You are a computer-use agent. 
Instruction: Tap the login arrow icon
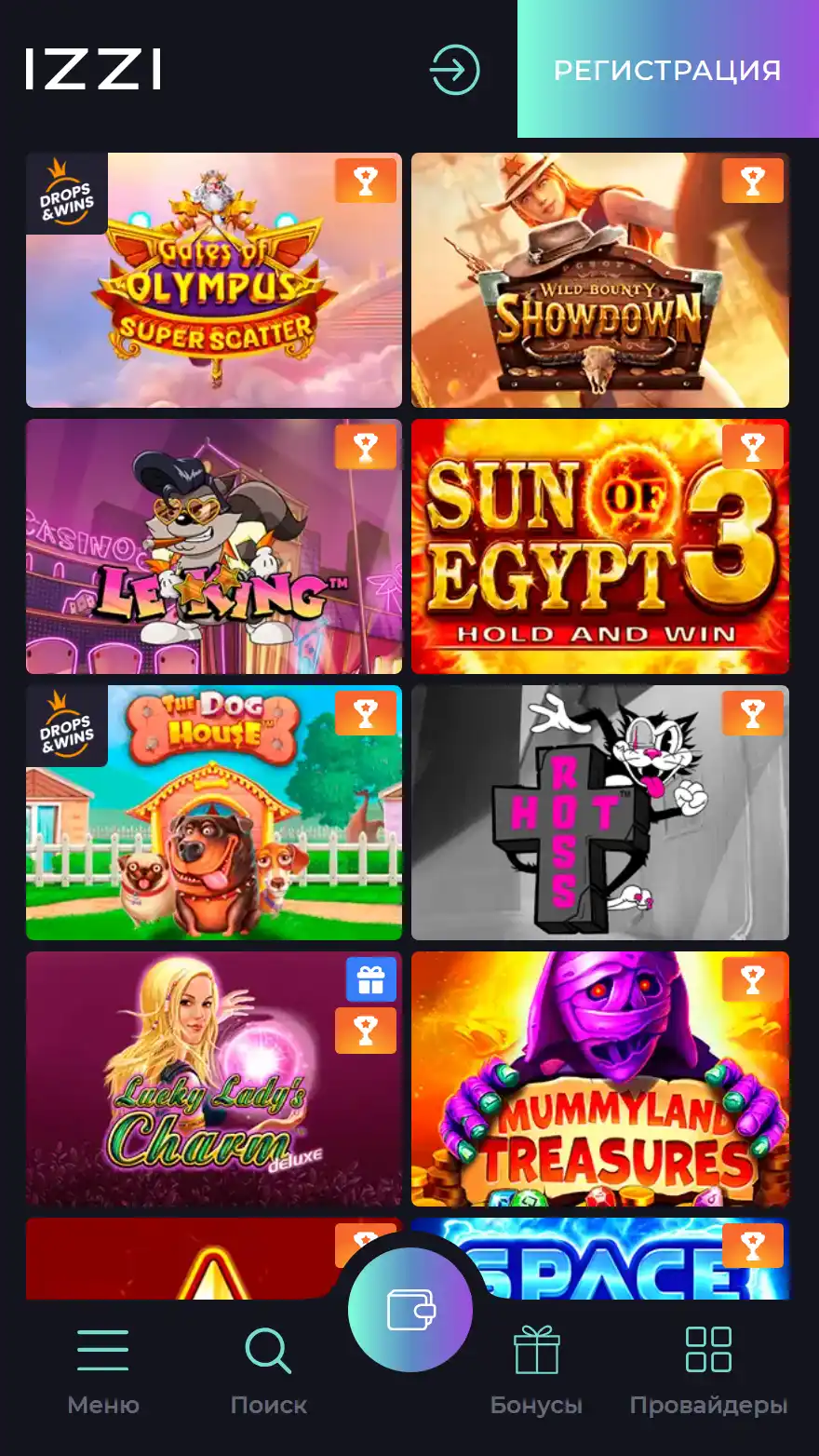[454, 70]
